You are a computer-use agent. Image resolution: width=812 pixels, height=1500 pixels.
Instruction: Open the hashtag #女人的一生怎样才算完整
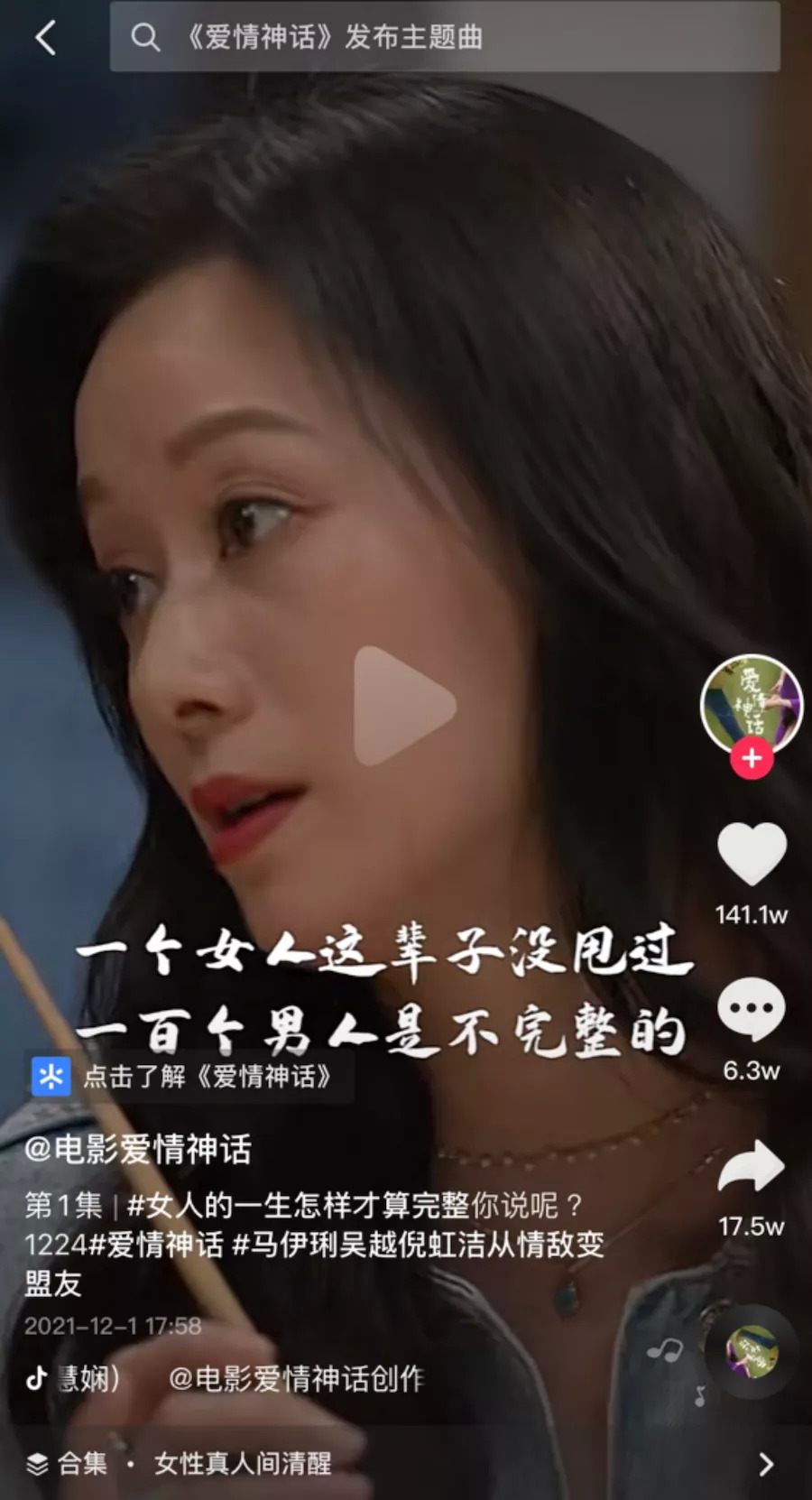[299, 1205]
